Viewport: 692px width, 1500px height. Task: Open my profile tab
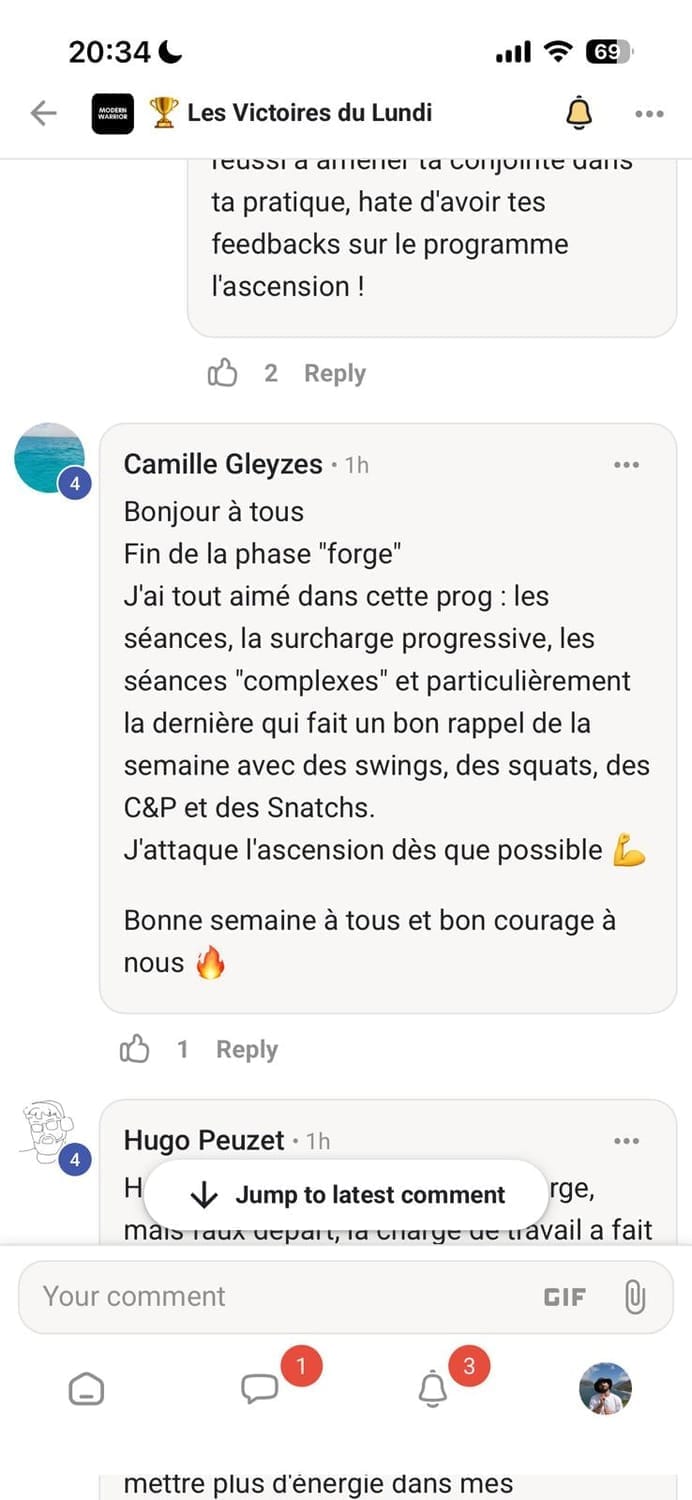[x=605, y=1389]
